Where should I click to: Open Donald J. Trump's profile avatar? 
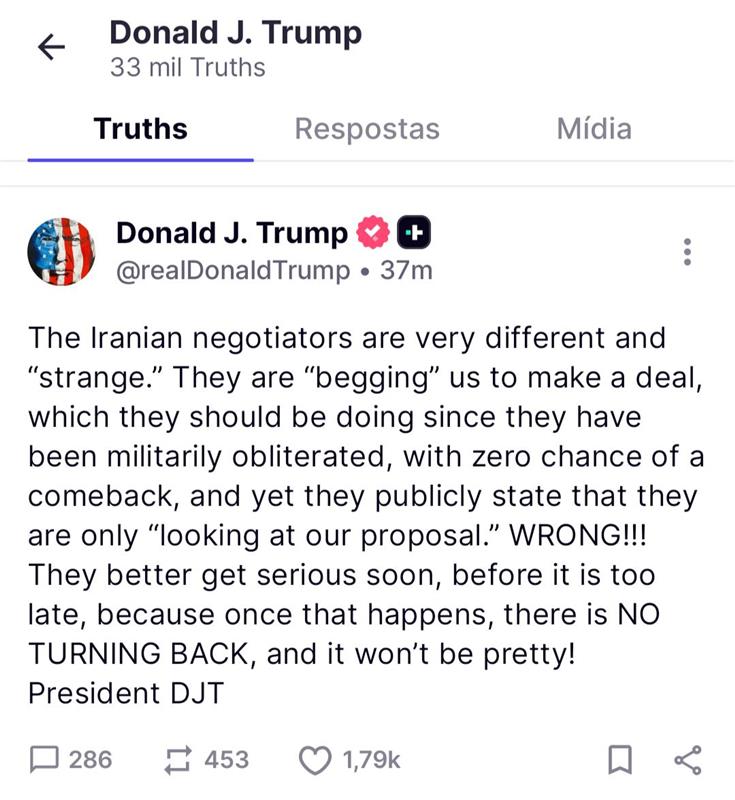point(62,252)
